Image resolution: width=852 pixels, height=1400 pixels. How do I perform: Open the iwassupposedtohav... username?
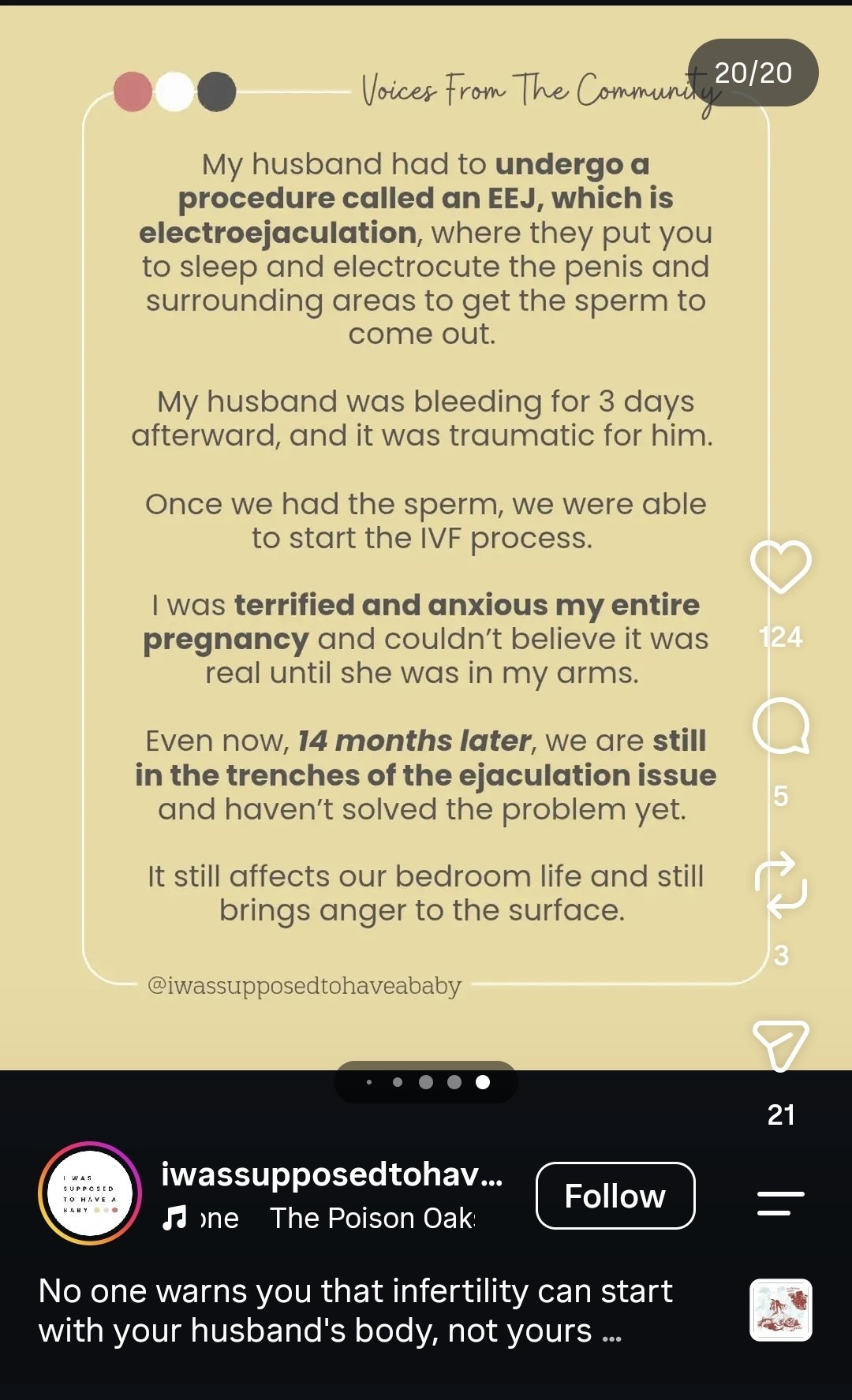point(331,1174)
